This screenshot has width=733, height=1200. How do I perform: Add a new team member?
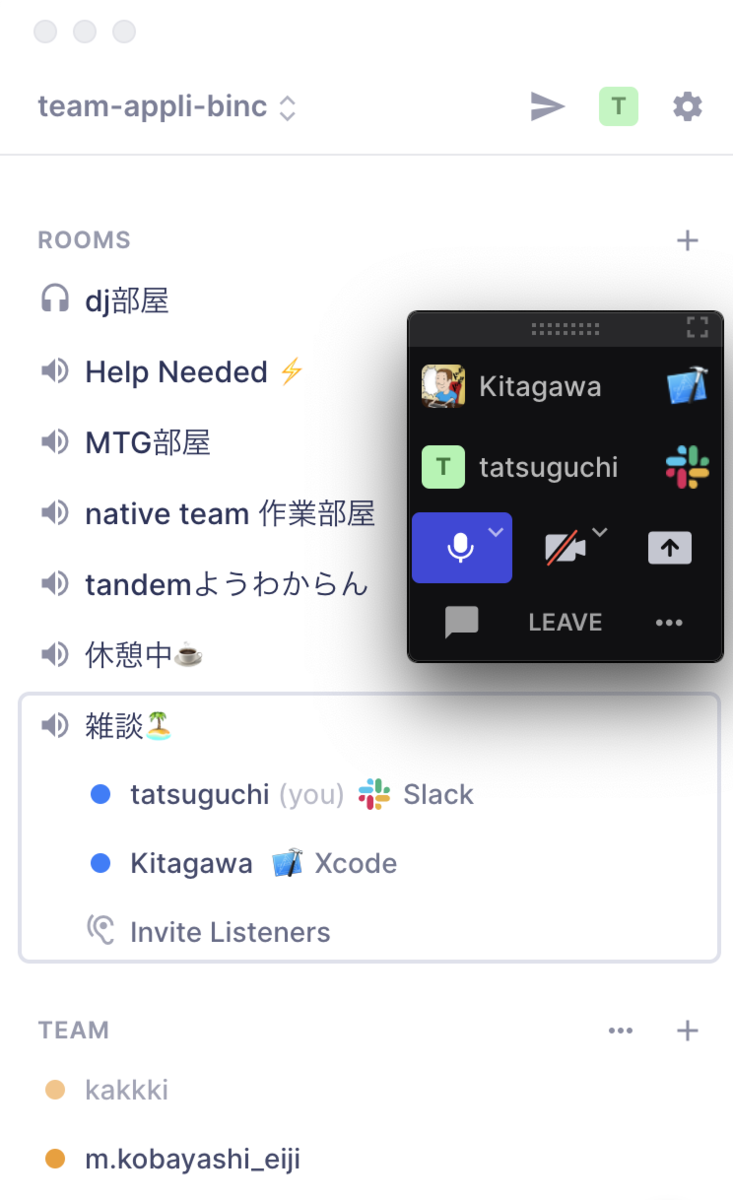tap(687, 1030)
